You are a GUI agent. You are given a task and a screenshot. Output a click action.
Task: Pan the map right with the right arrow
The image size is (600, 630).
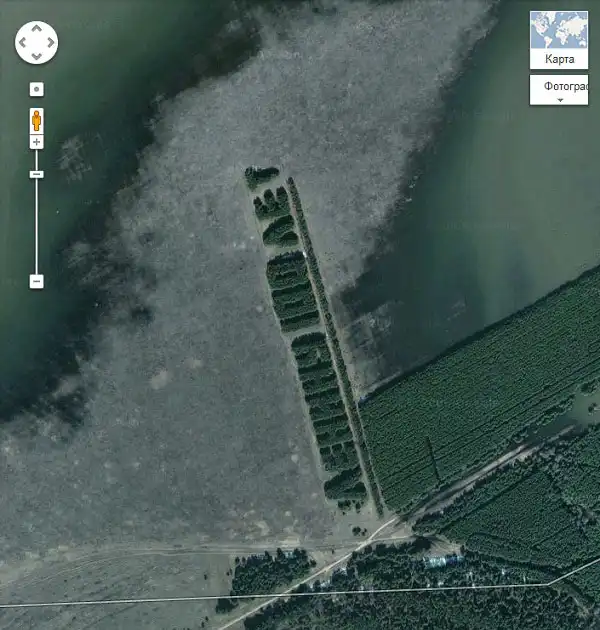tap(49, 42)
